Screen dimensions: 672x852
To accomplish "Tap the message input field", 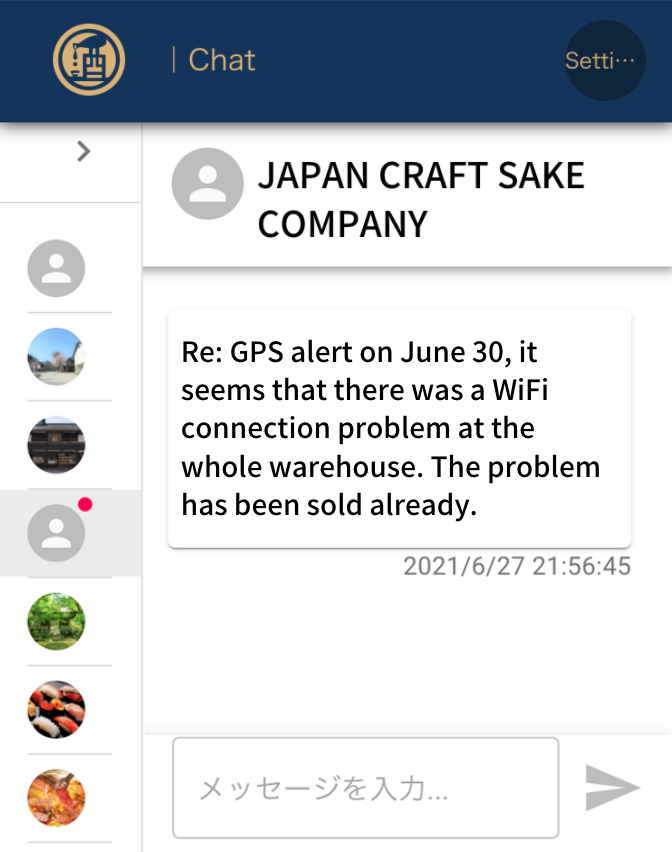I will coord(365,788).
